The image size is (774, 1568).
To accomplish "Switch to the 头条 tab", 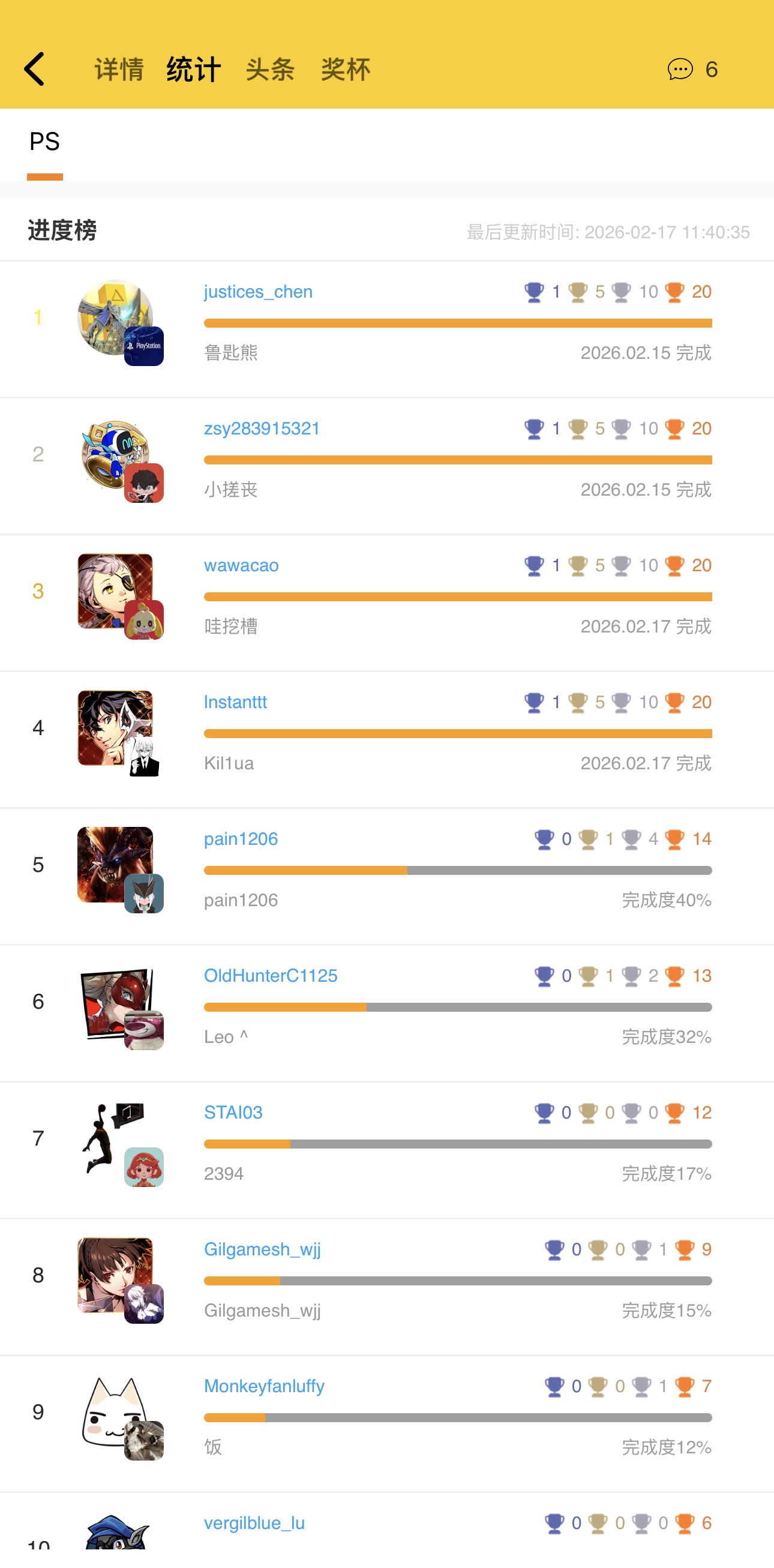I will click(x=269, y=70).
